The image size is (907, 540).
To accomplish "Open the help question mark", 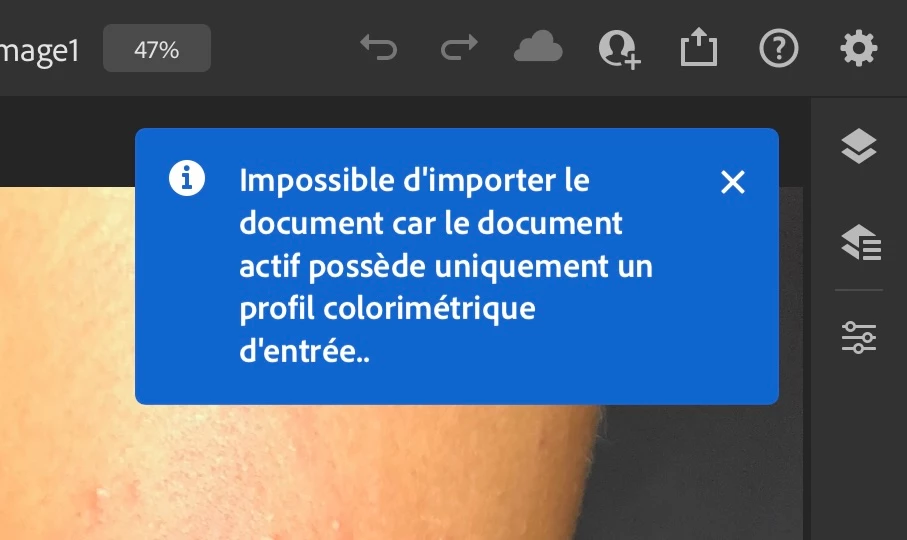I will [779, 48].
